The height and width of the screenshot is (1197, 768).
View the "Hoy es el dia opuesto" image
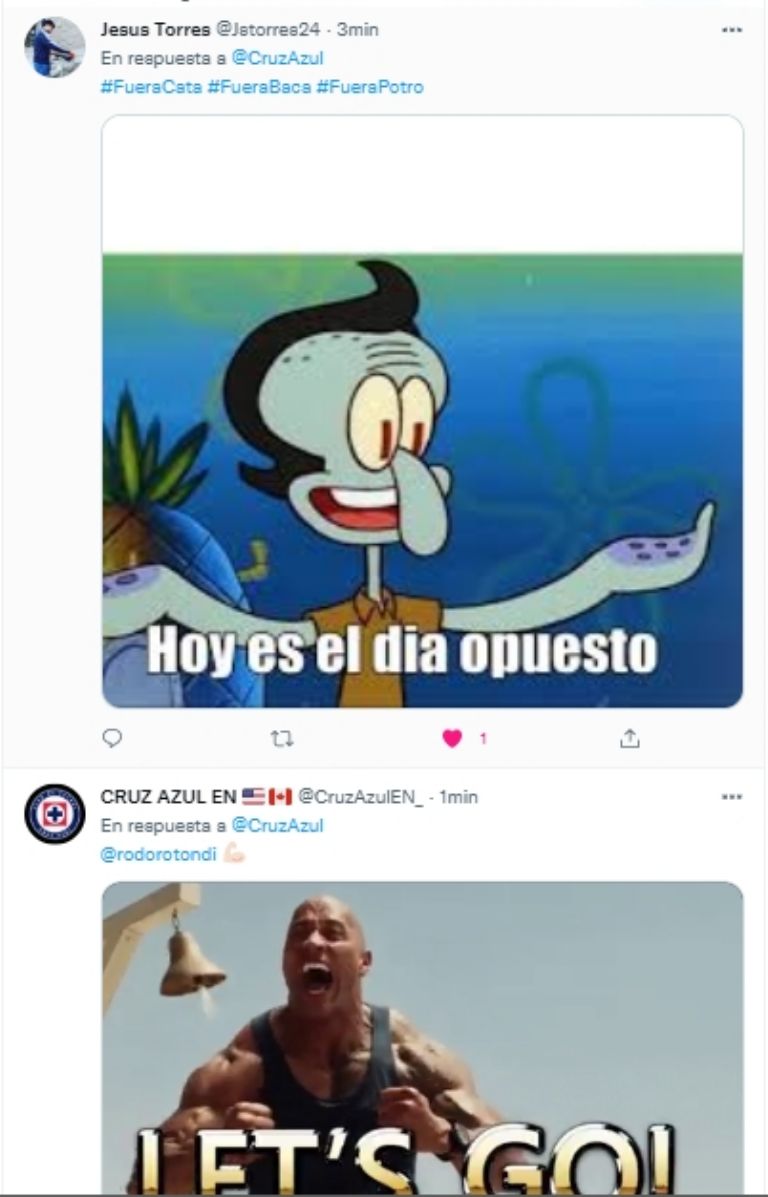[x=422, y=480]
